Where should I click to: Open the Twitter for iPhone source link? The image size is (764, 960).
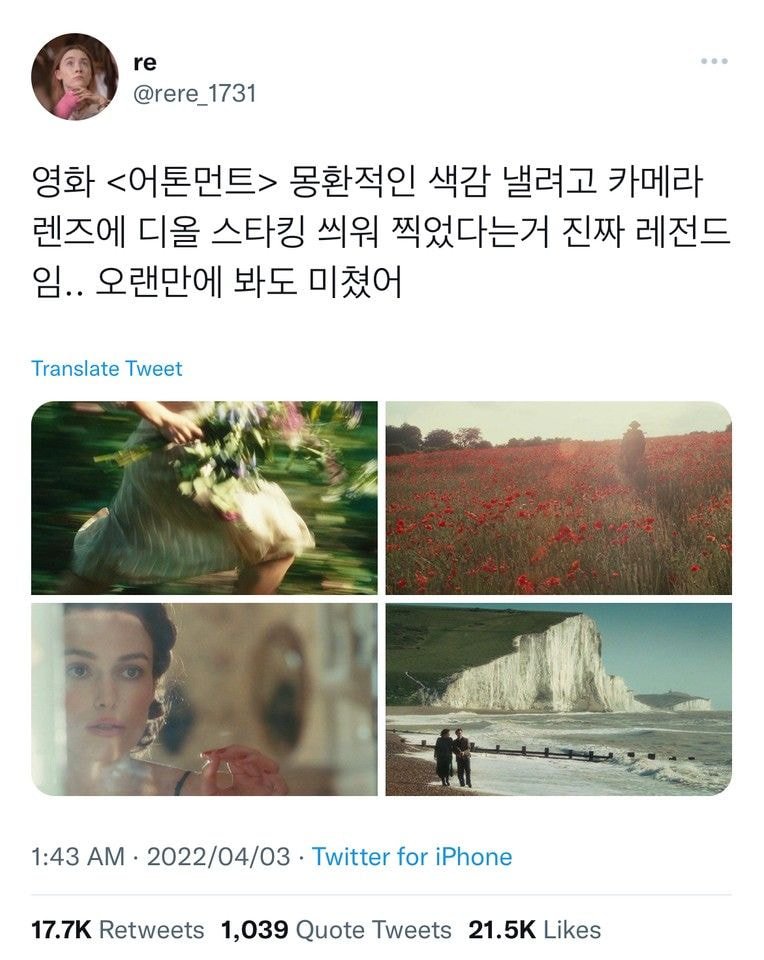tap(412, 857)
